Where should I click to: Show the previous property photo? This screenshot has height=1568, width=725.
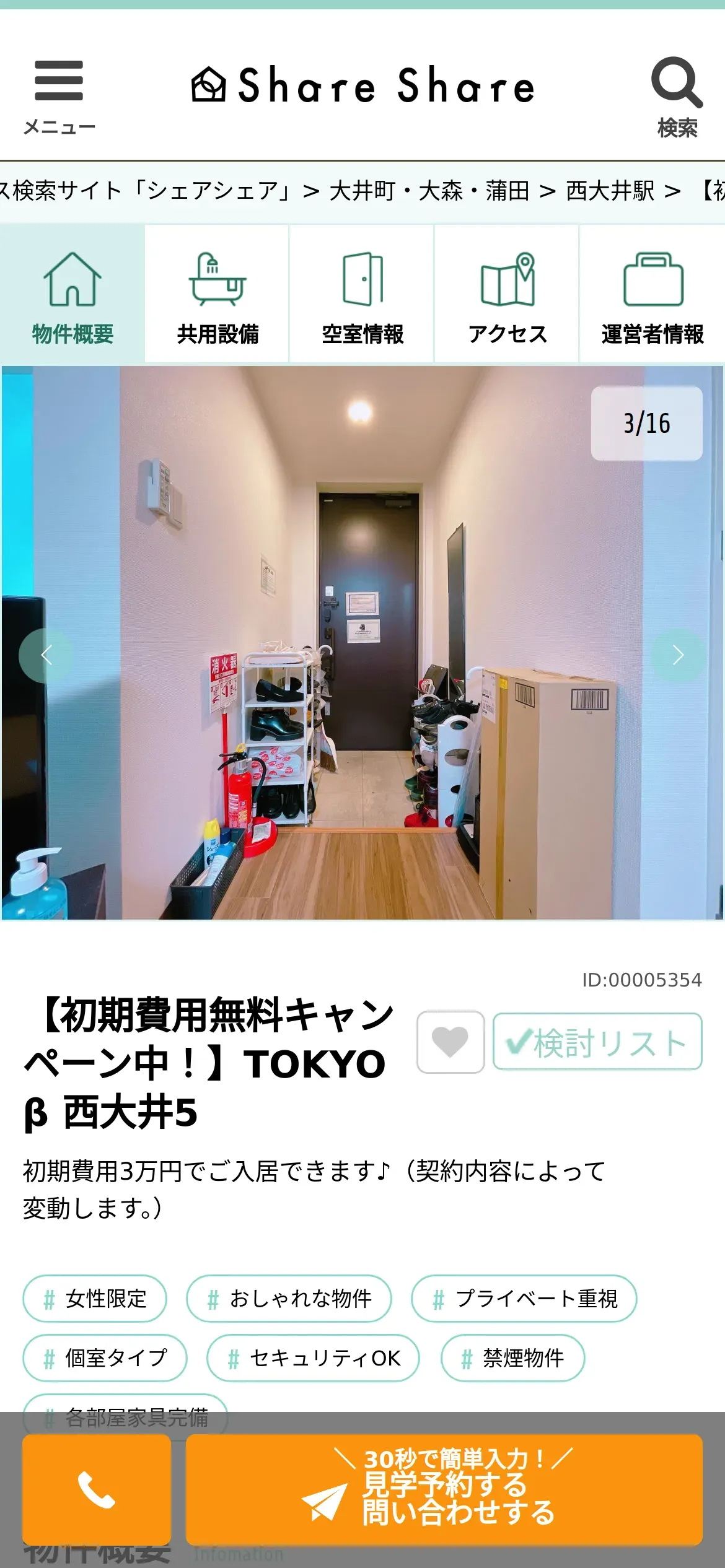coord(46,655)
